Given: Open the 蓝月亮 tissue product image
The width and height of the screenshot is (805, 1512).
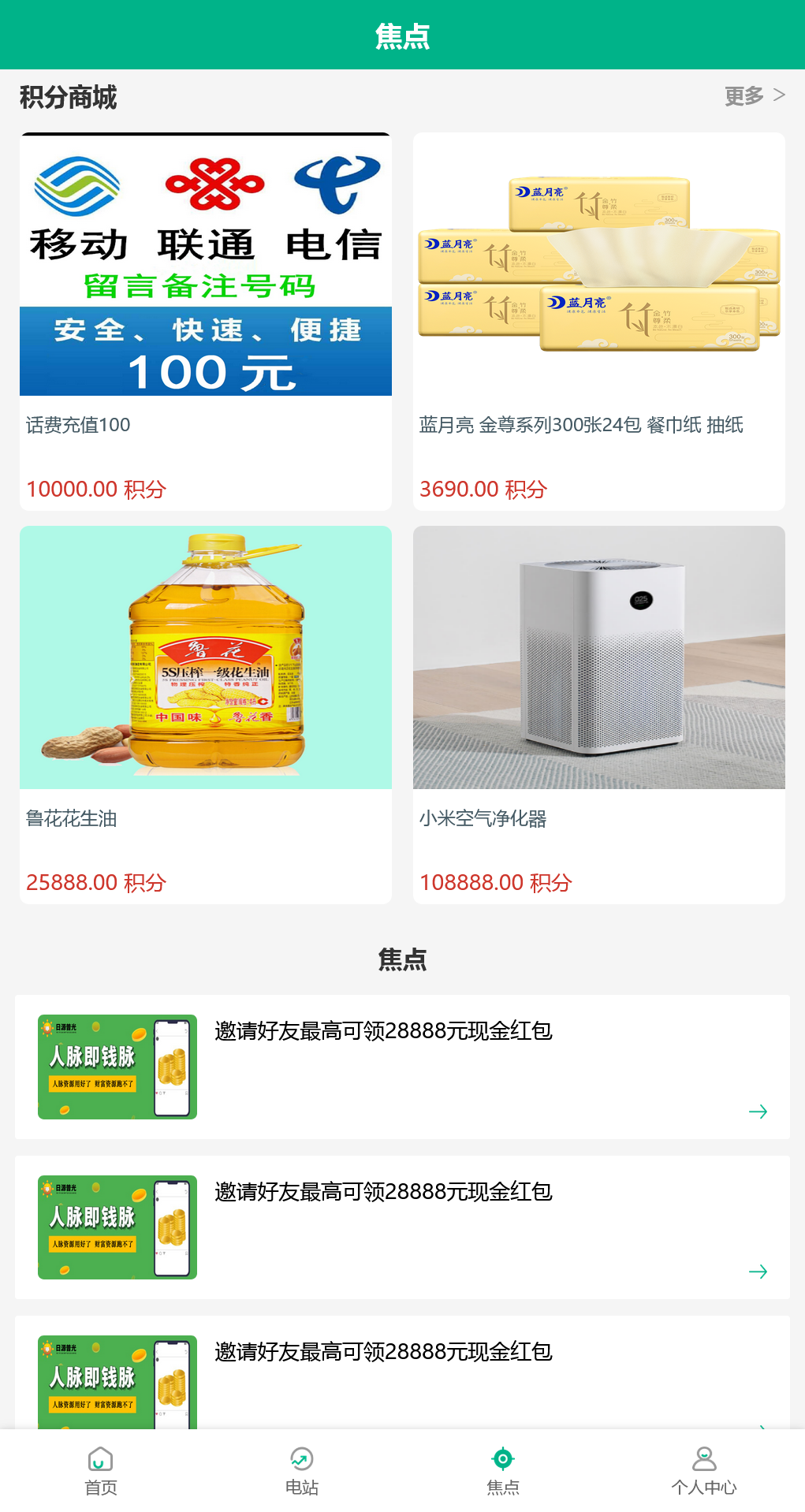Looking at the screenshot, I should click(x=598, y=265).
